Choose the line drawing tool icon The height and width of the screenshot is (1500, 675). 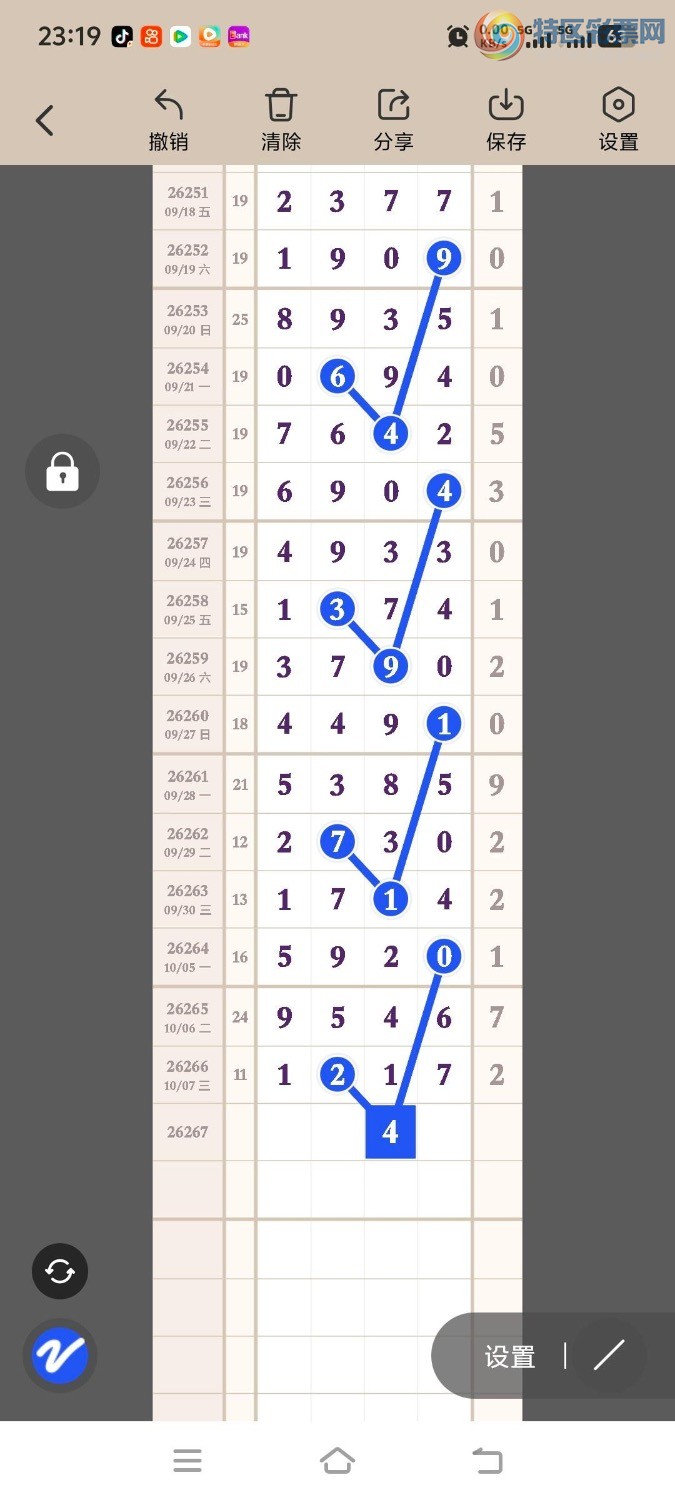pyautogui.click(x=609, y=1355)
